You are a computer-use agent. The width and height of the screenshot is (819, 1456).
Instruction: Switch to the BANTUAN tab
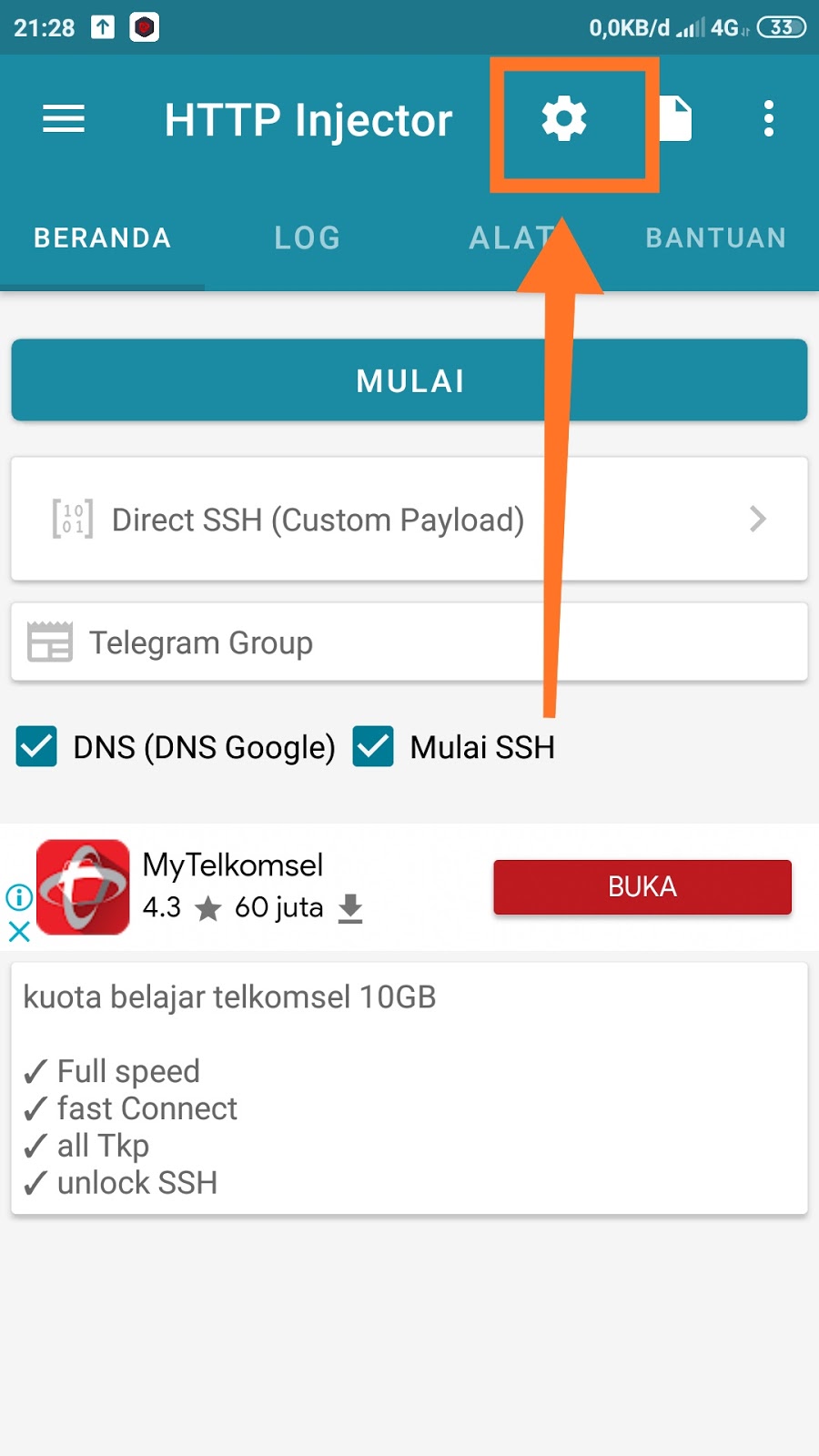(x=716, y=238)
